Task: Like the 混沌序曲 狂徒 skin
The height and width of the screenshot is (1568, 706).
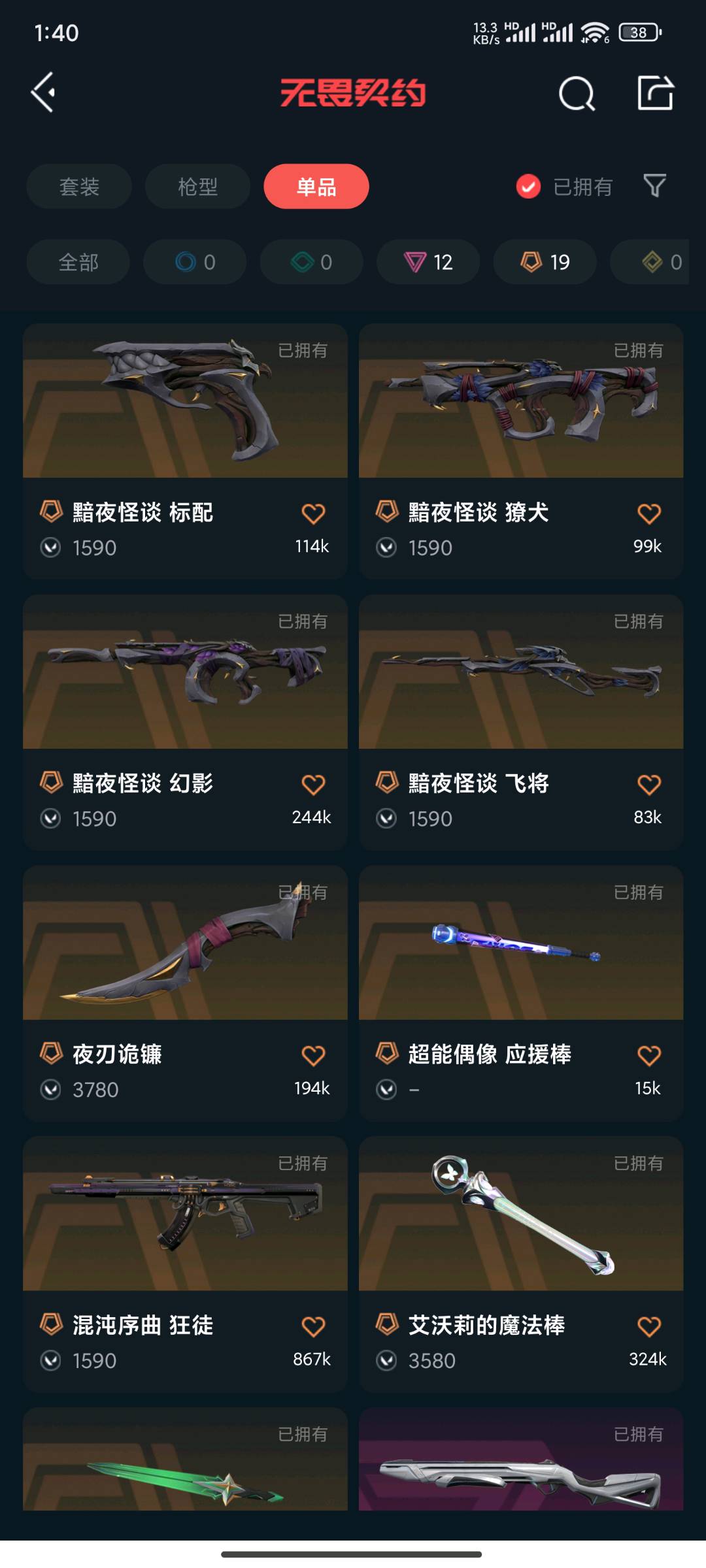Action: coord(313,1327)
